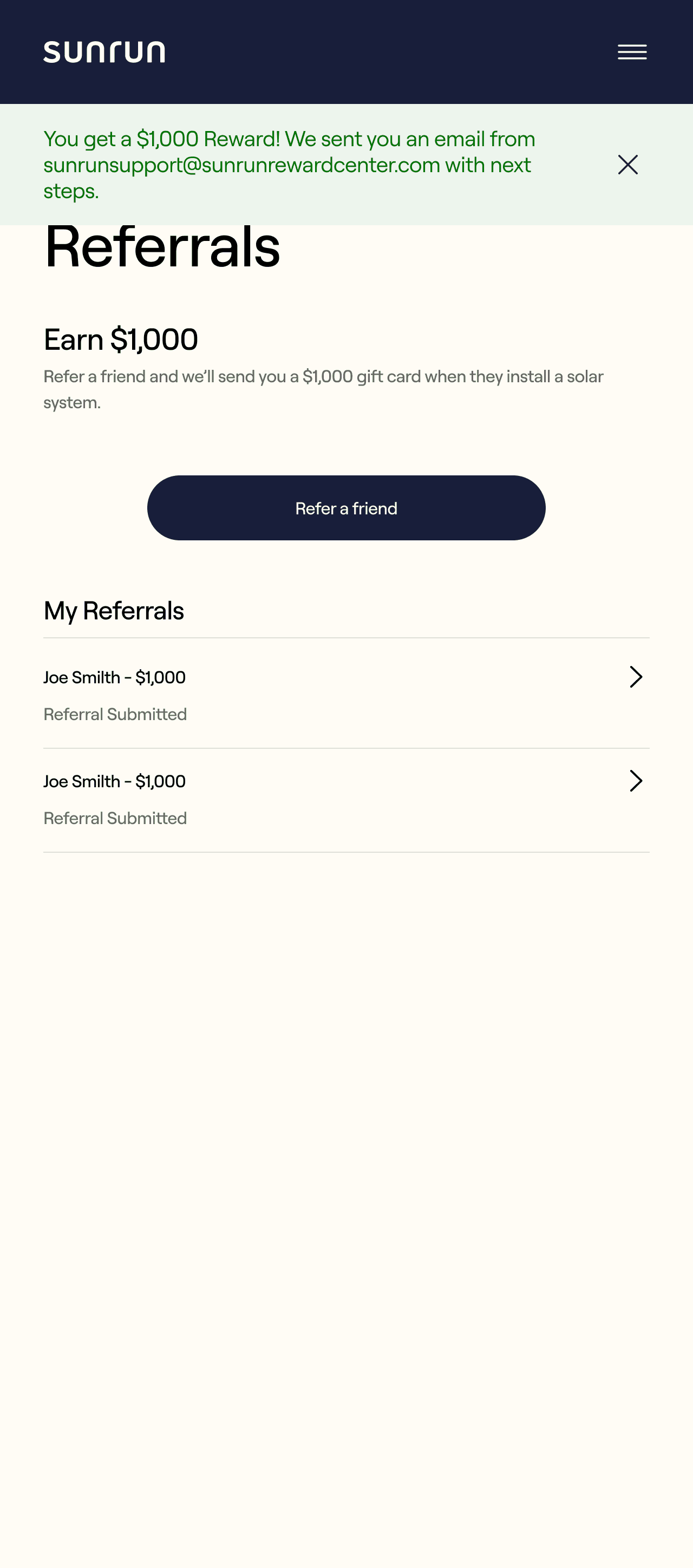
Task: Tap the Sunrun logo to go home
Action: coord(104,52)
